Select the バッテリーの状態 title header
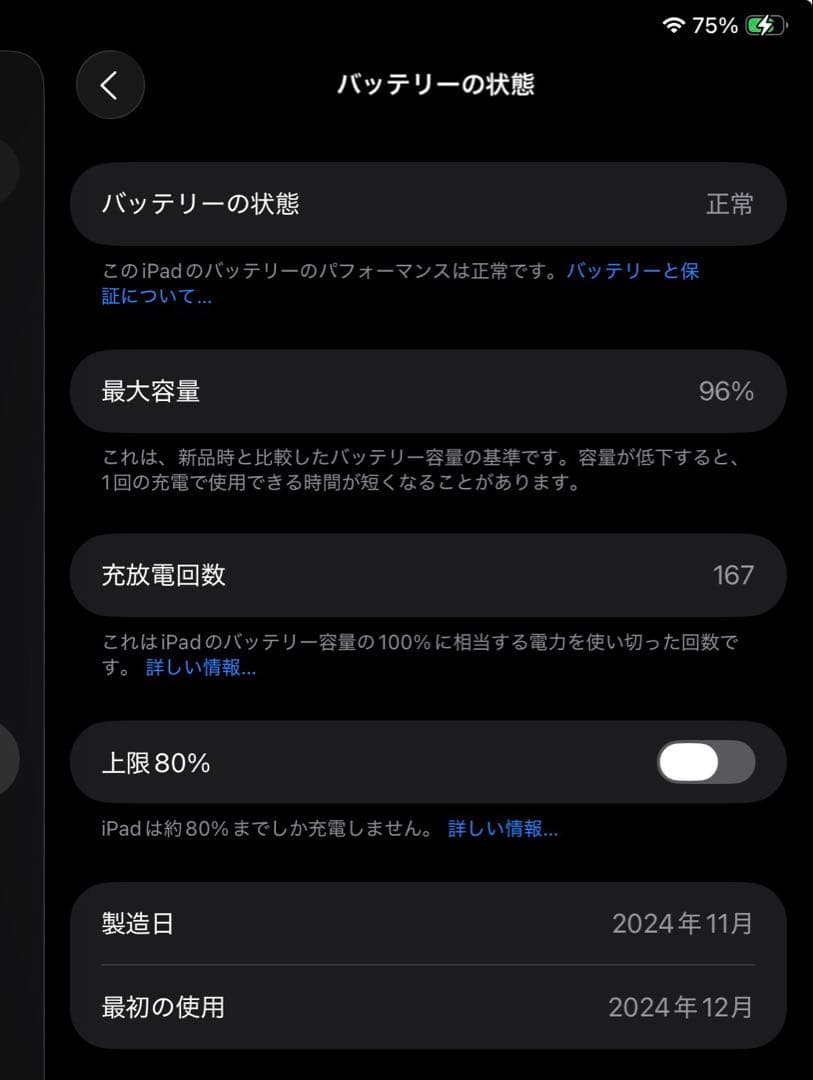813x1080 pixels. click(437, 86)
